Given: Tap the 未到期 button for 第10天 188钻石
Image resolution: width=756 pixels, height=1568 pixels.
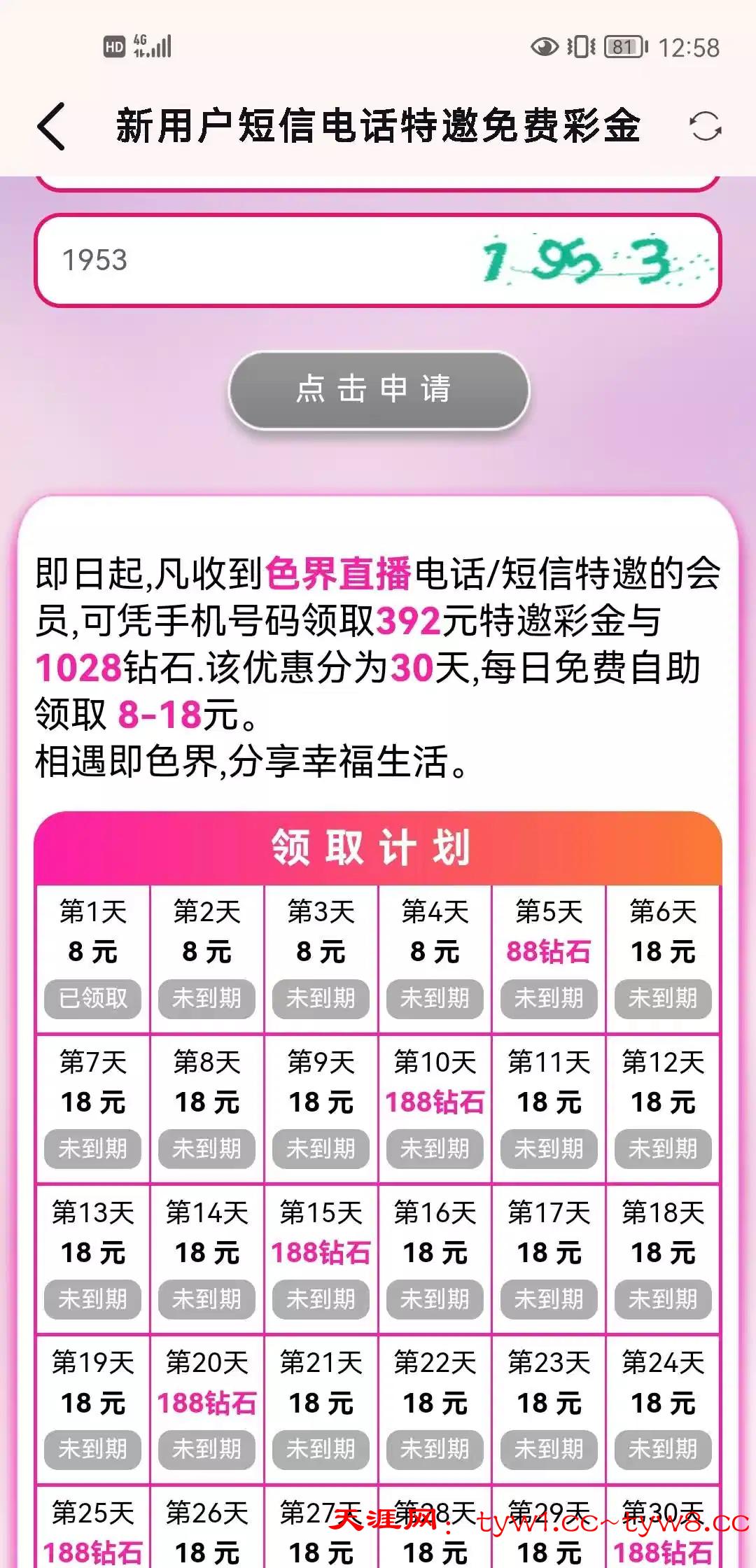Looking at the screenshot, I should coord(435,1149).
